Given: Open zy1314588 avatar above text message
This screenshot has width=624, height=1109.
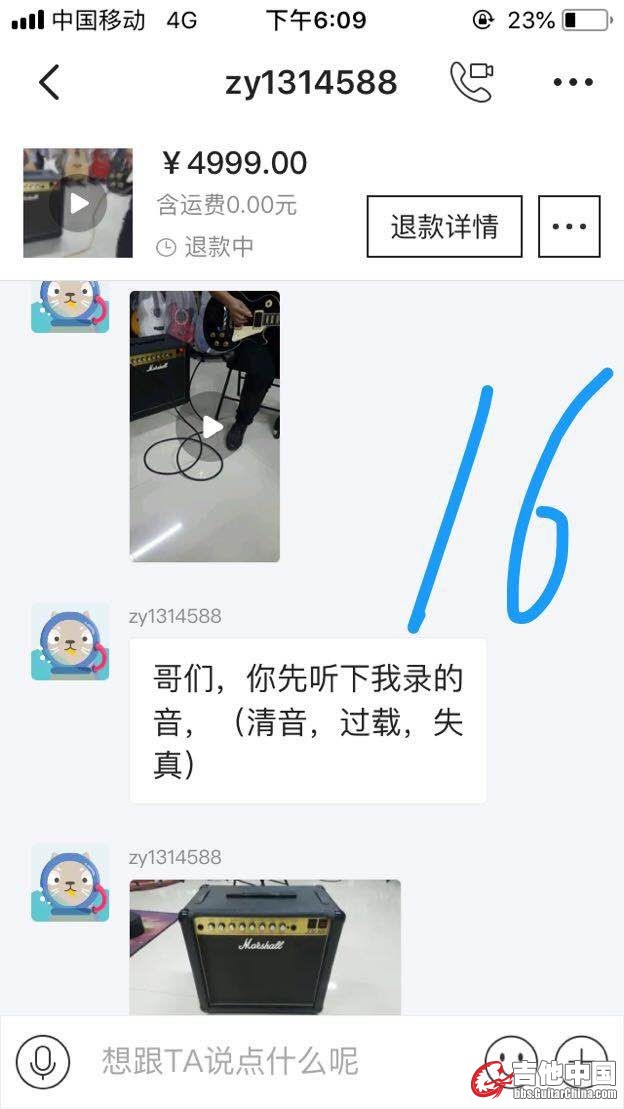Looking at the screenshot, I should click(70, 642).
